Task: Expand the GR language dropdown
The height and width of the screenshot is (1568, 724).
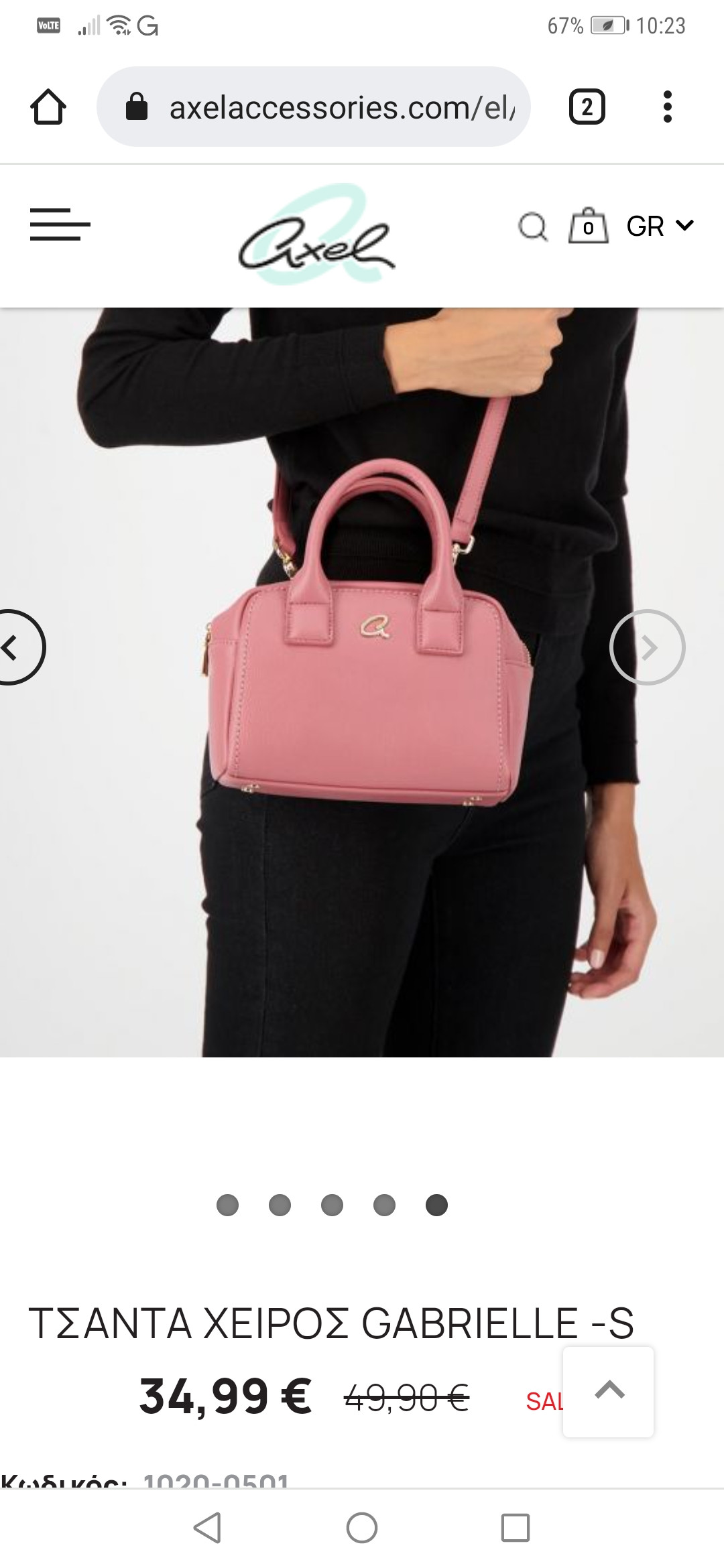Action: 660,226
